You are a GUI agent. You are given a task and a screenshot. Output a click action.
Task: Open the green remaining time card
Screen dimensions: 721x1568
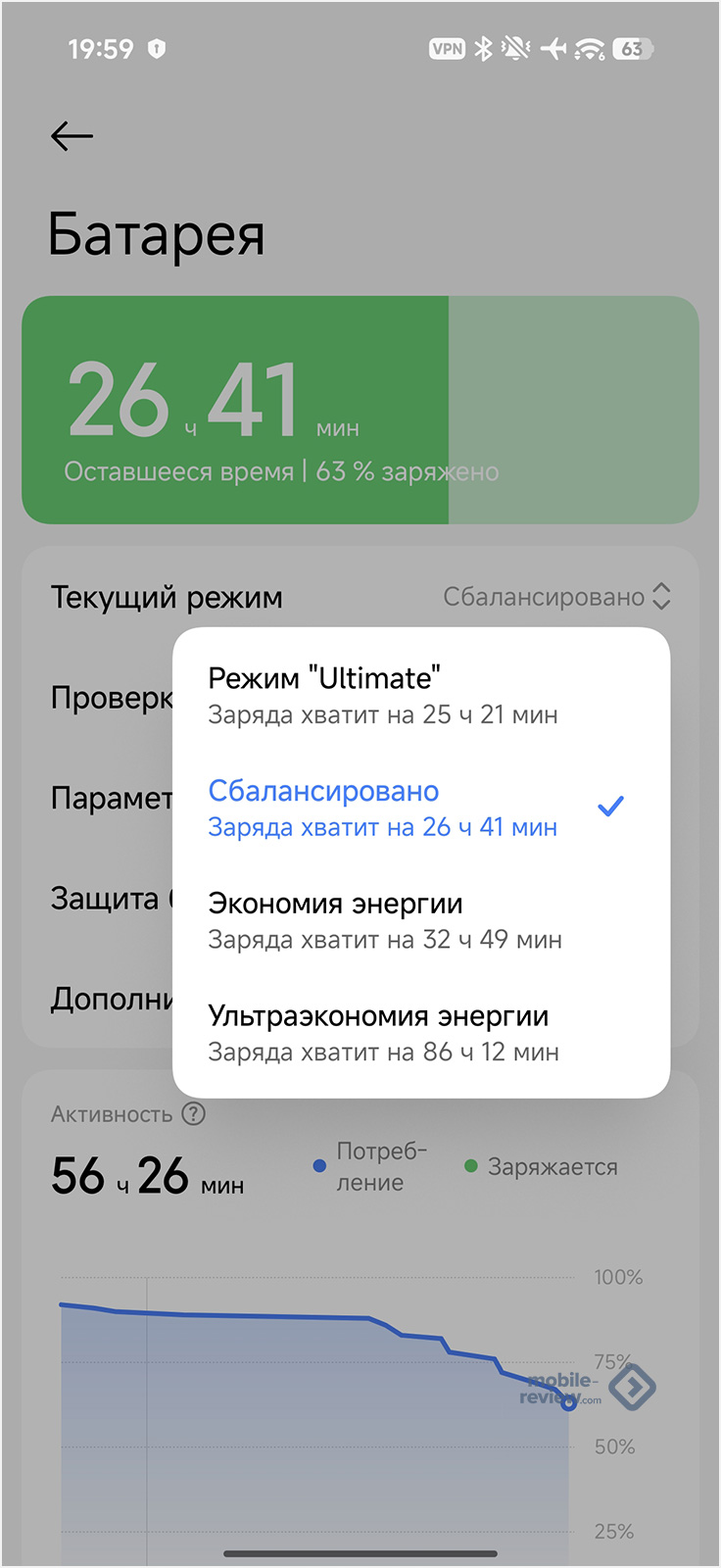click(x=360, y=410)
